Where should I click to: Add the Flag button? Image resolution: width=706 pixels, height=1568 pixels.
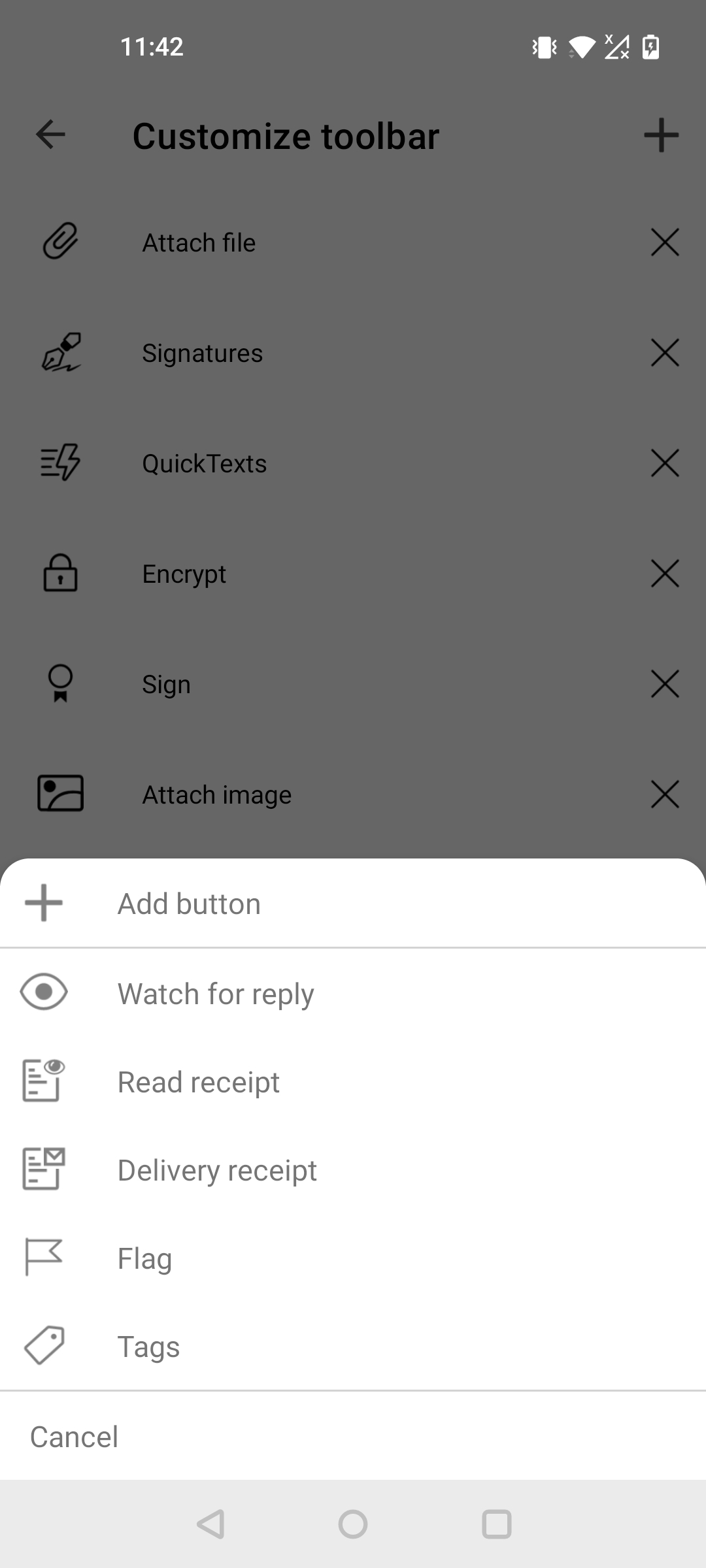[x=353, y=1258]
